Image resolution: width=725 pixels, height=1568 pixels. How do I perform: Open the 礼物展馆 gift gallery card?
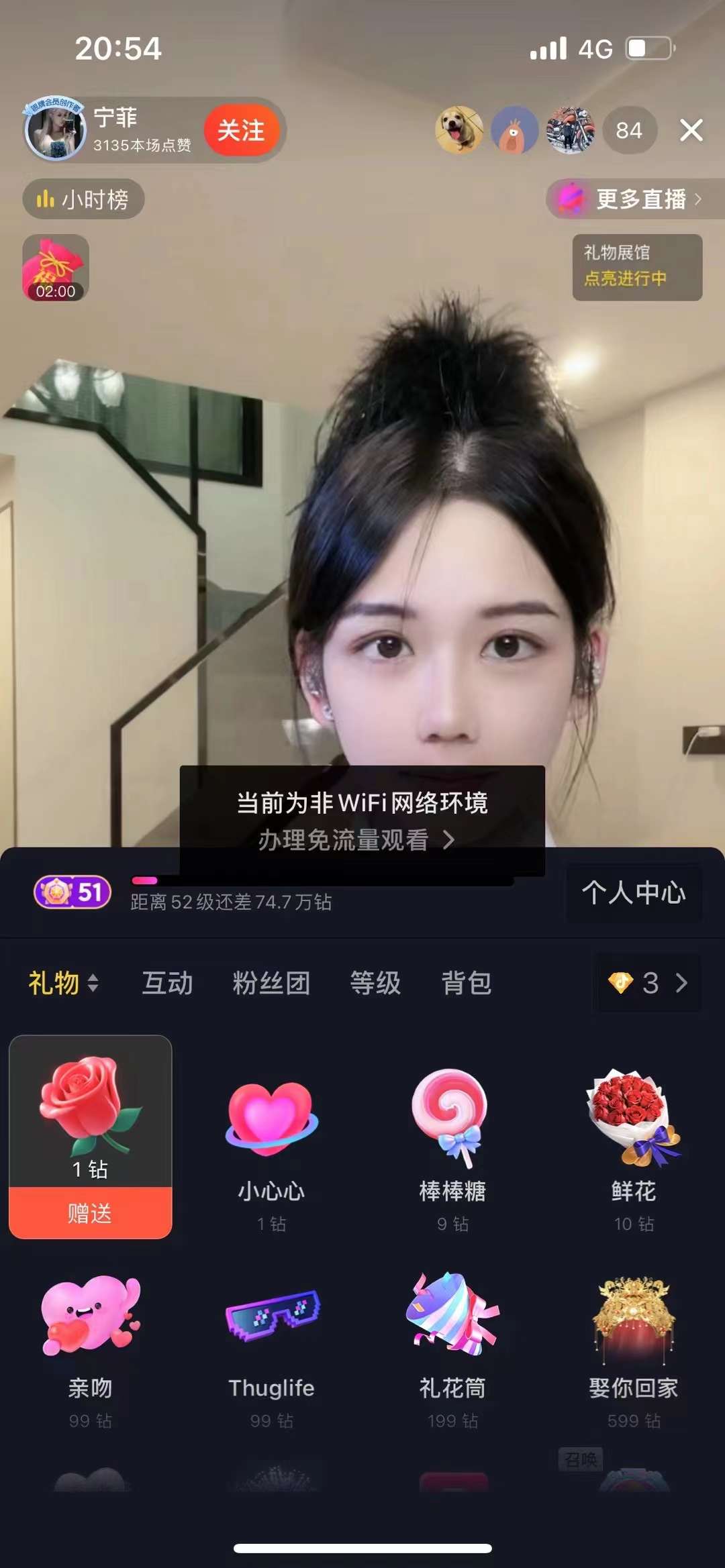point(636,266)
